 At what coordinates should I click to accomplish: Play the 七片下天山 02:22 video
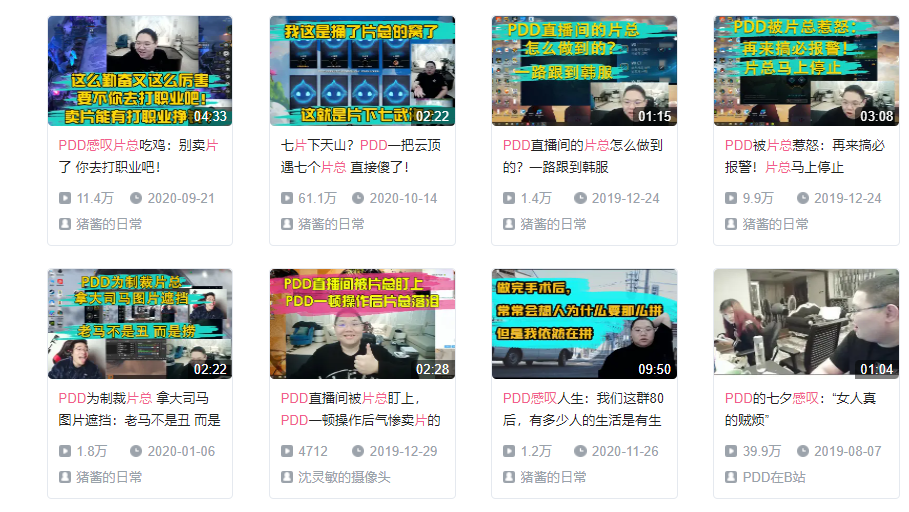pyautogui.click(x=361, y=70)
